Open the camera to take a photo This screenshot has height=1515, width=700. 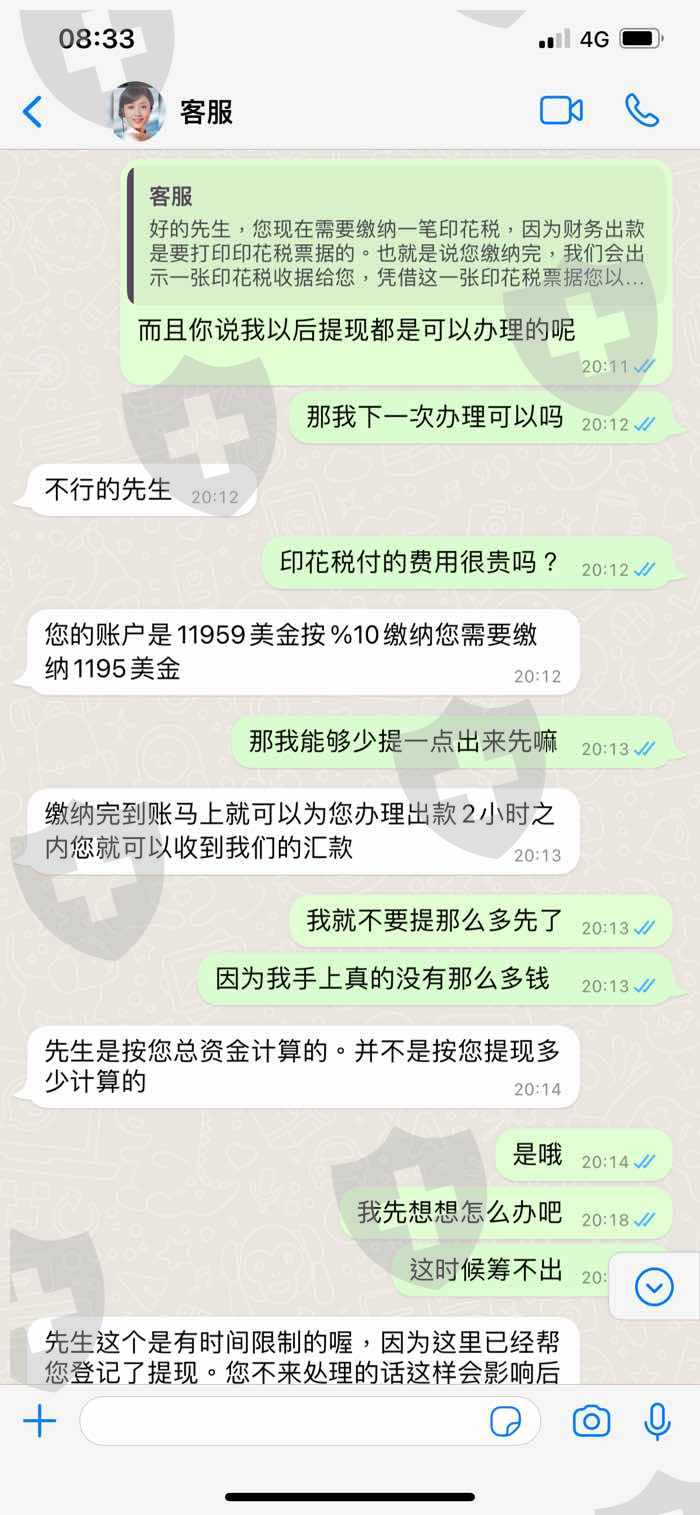[591, 1420]
